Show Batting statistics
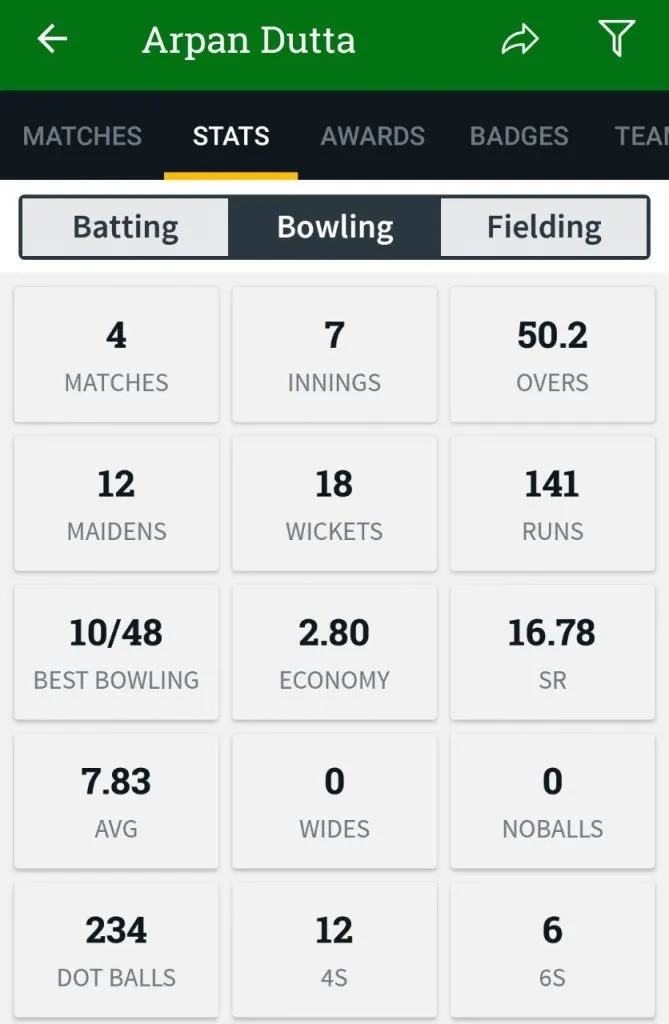669x1024 pixels. [x=126, y=228]
